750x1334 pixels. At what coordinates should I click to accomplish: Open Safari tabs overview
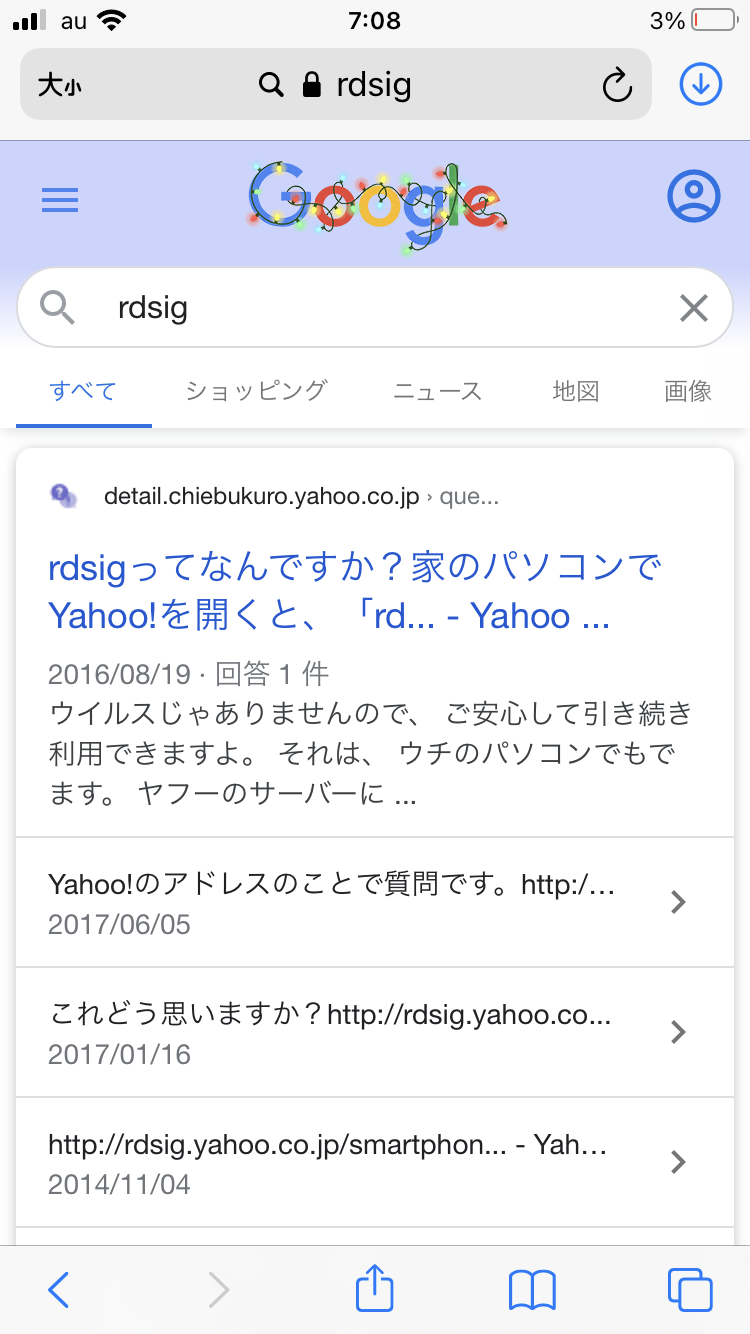tap(690, 1290)
